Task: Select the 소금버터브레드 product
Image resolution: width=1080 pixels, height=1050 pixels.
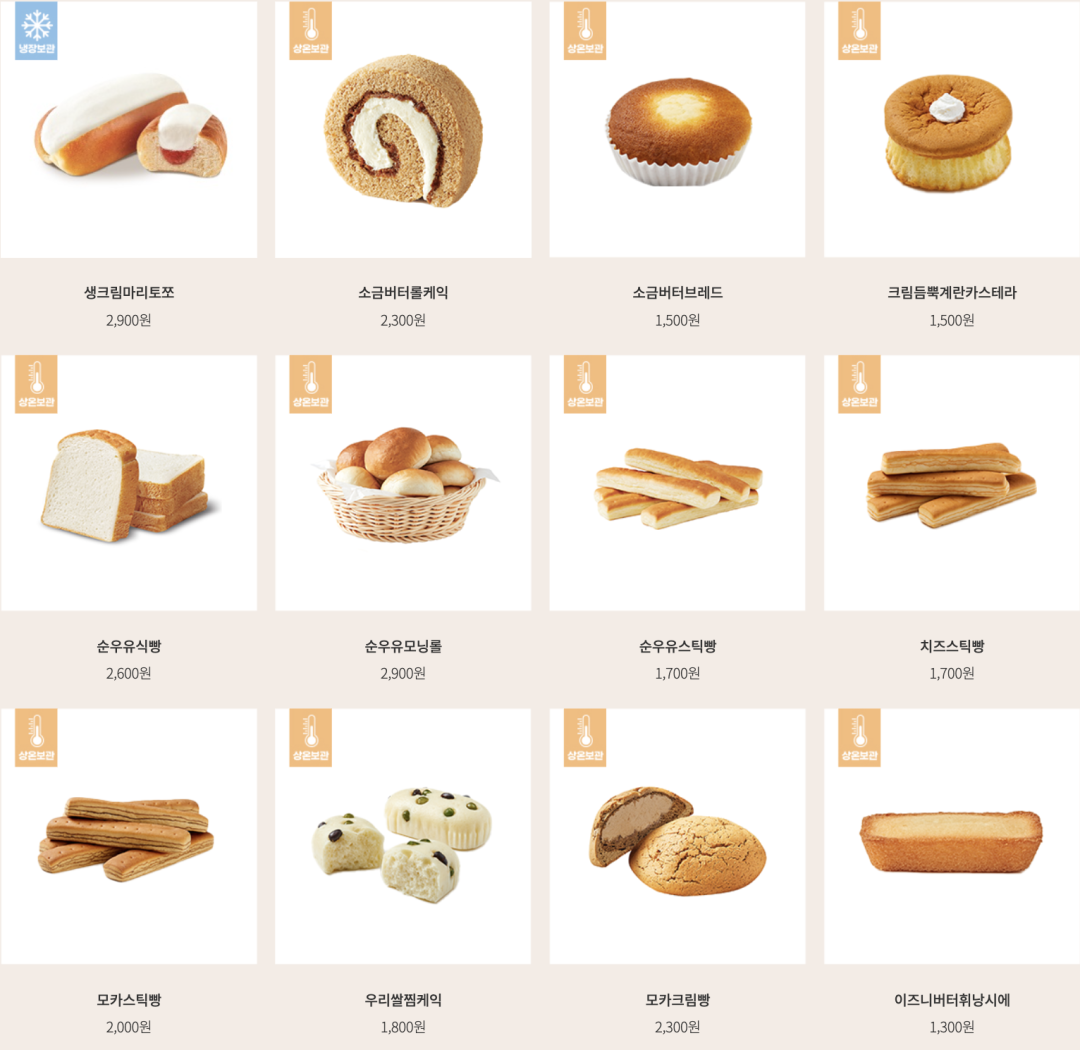Action: 677,130
